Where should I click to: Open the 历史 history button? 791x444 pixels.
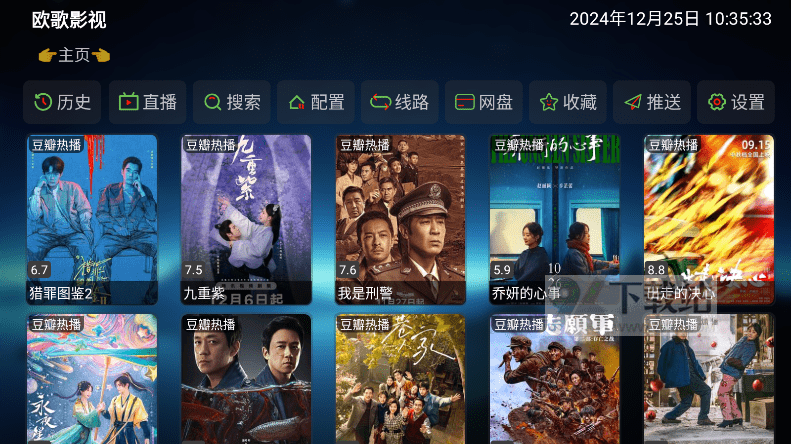(x=62, y=102)
